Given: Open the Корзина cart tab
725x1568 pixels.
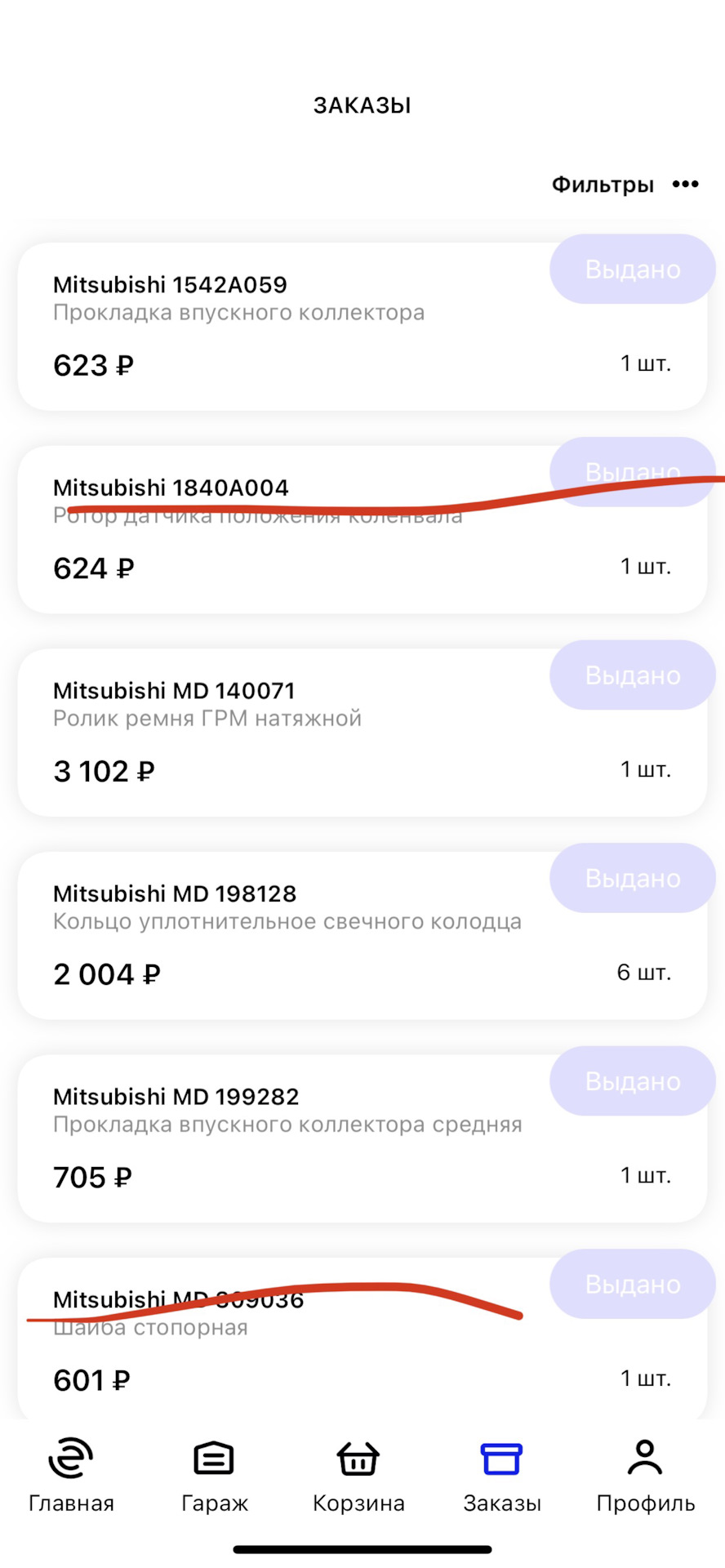Looking at the screenshot, I should point(358,1477).
